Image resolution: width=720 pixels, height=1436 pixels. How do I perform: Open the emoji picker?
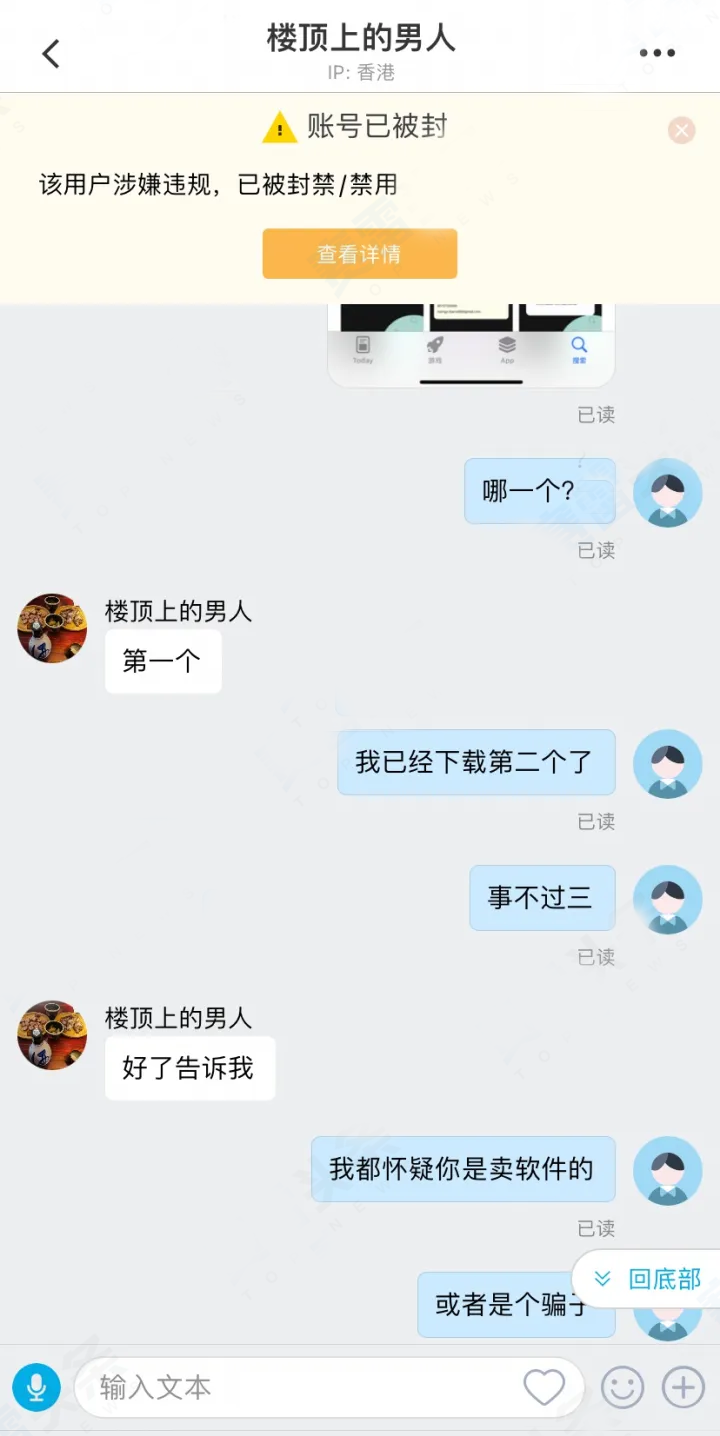622,1387
